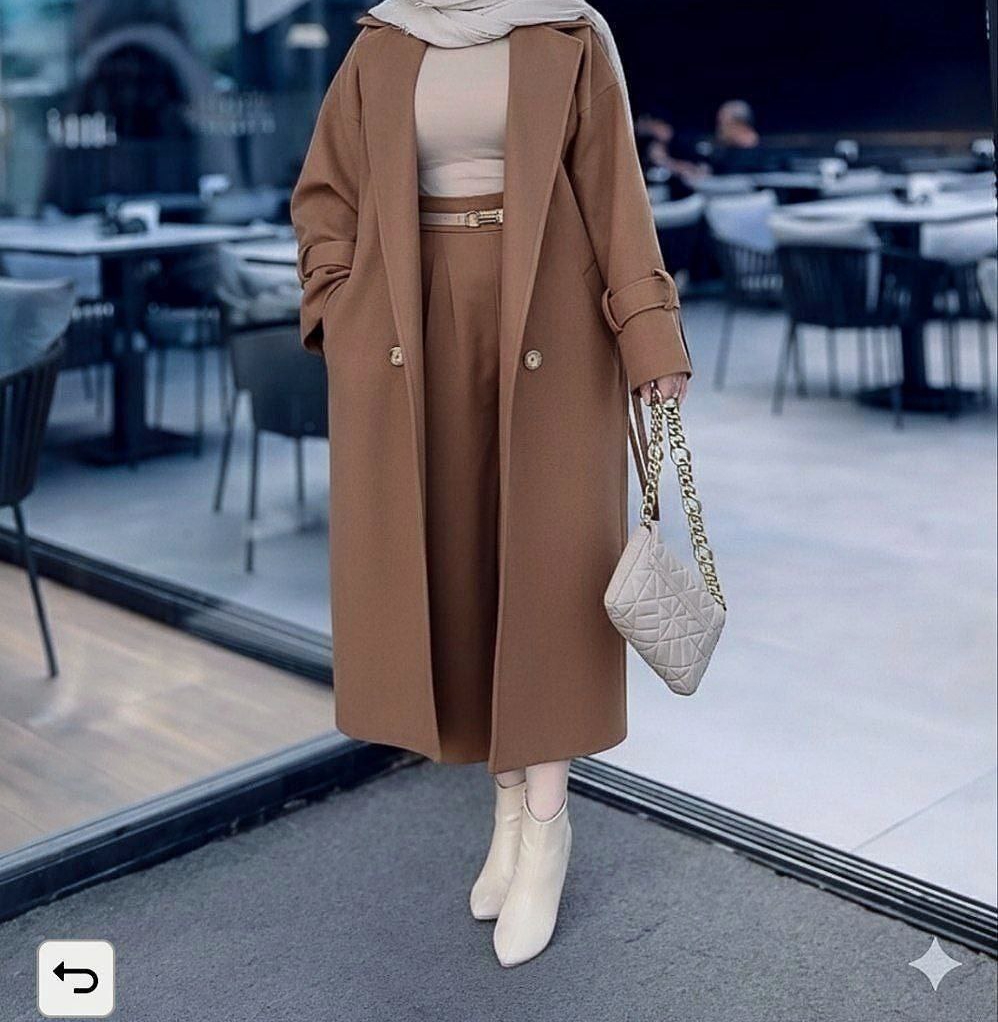Image resolution: width=998 pixels, height=1022 pixels.
Task: Tap the undo arrow button
Action: click(x=76, y=977)
